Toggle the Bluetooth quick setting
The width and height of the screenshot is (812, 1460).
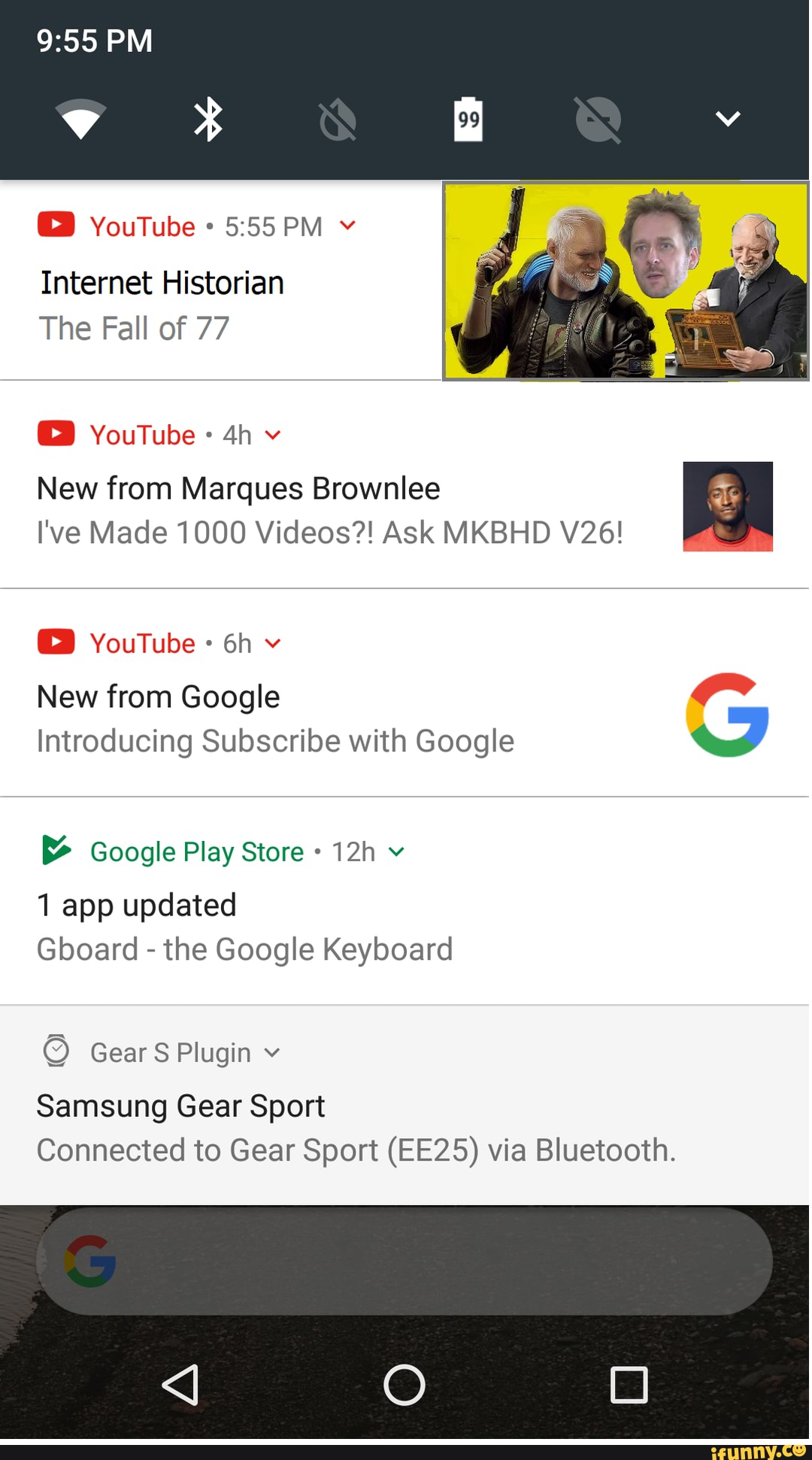click(208, 120)
